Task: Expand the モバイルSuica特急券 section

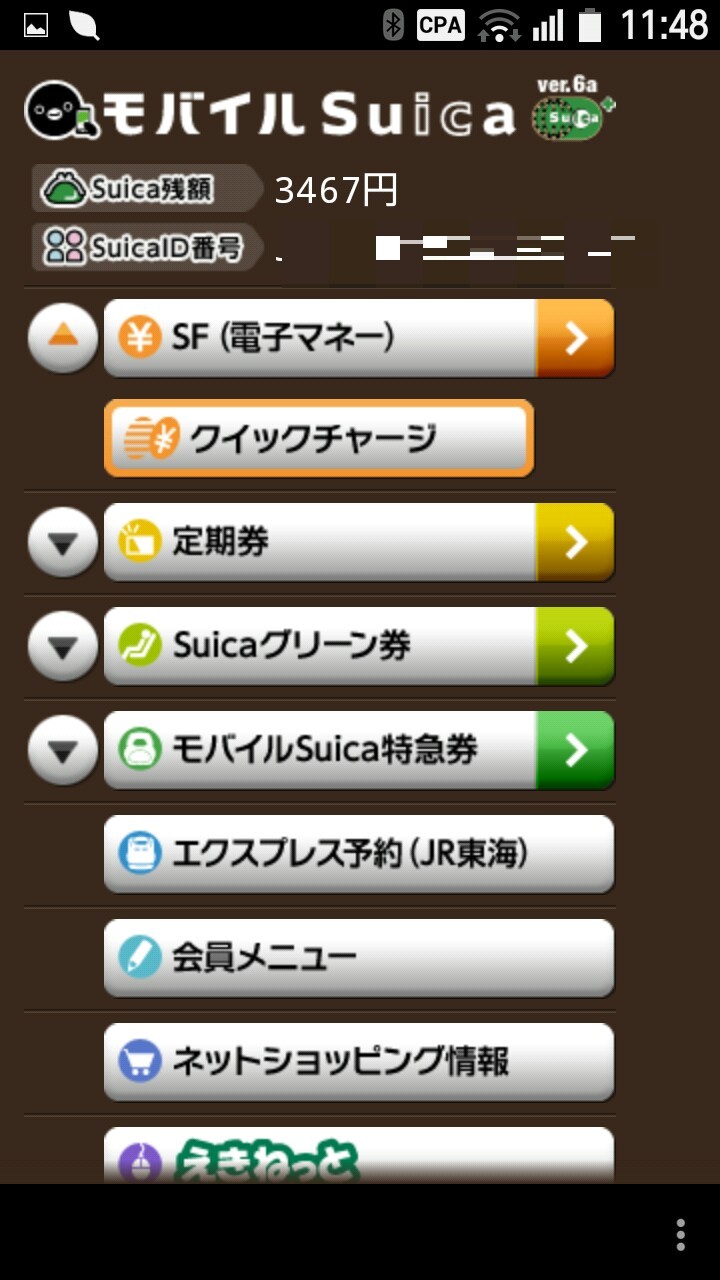Action: click(x=63, y=750)
